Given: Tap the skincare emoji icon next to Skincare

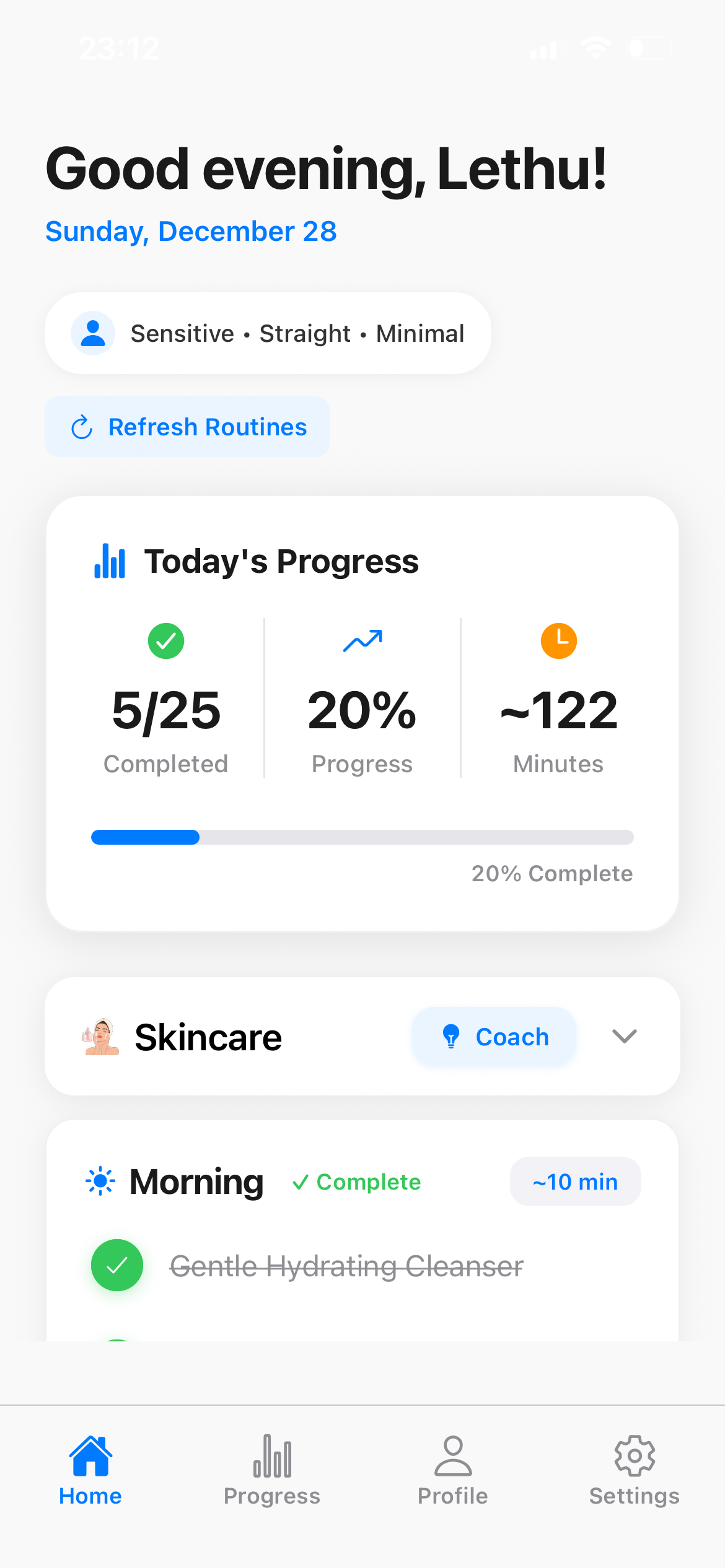Looking at the screenshot, I should click(99, 1037).
